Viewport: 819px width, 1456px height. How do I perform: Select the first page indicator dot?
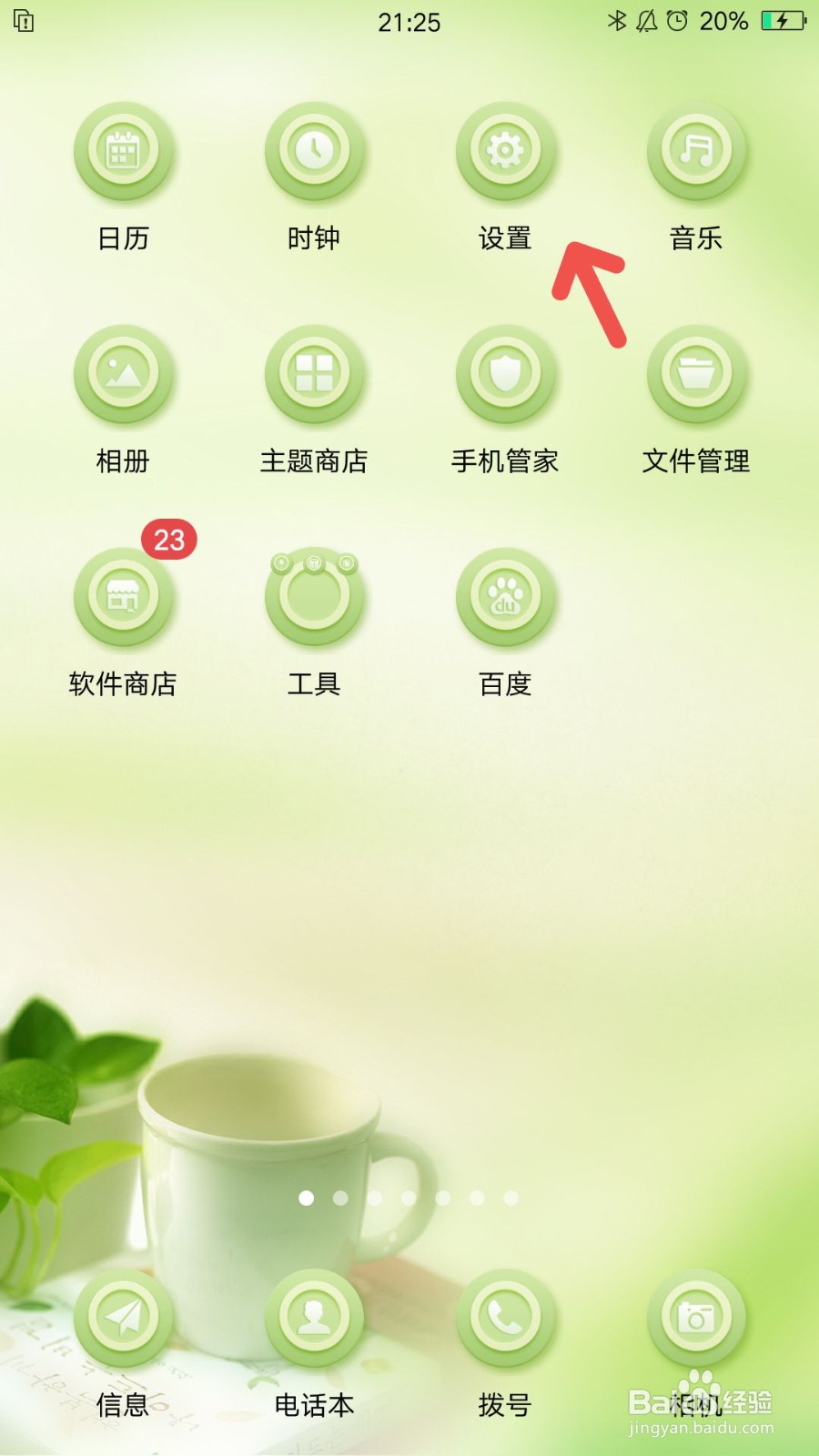pos(307,1199)
